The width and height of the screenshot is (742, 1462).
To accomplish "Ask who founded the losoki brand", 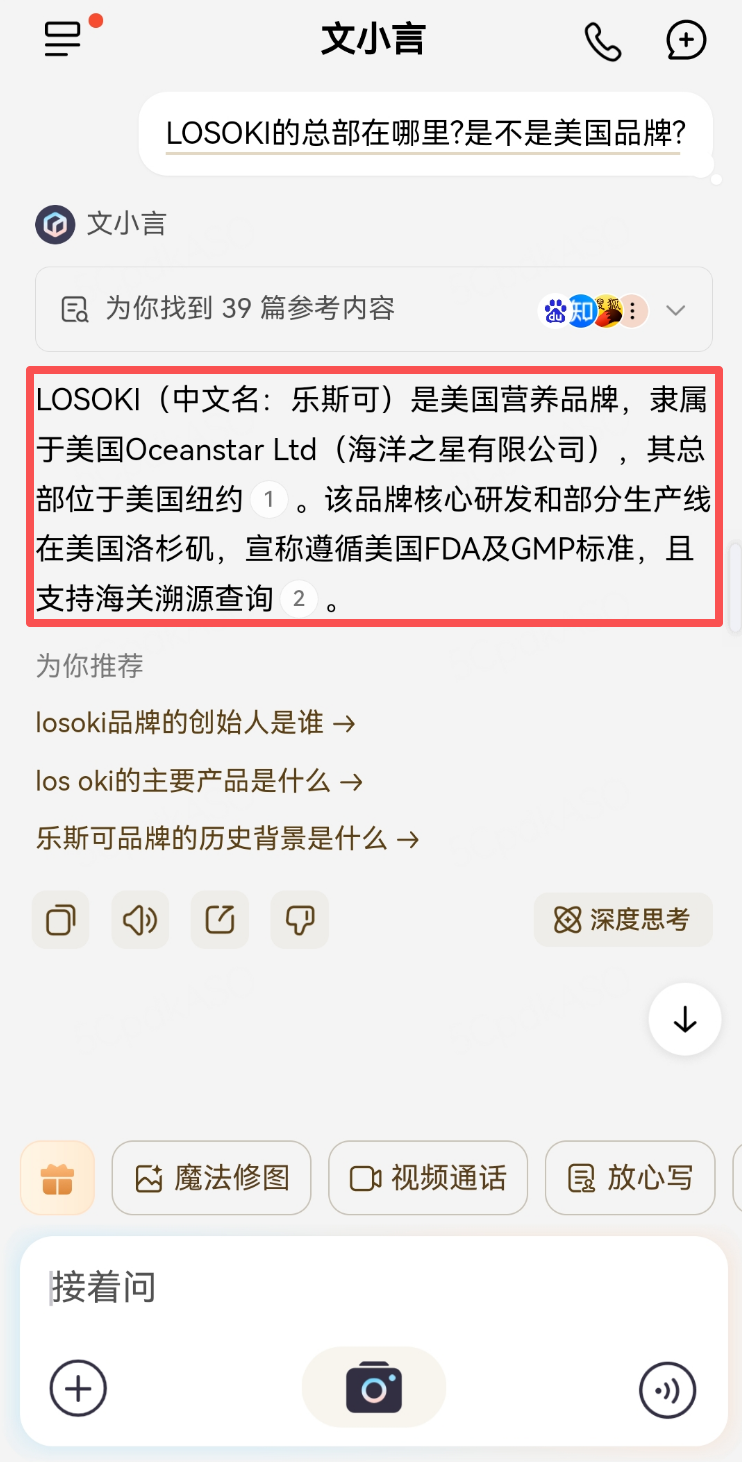I will [x=195, y=722].
